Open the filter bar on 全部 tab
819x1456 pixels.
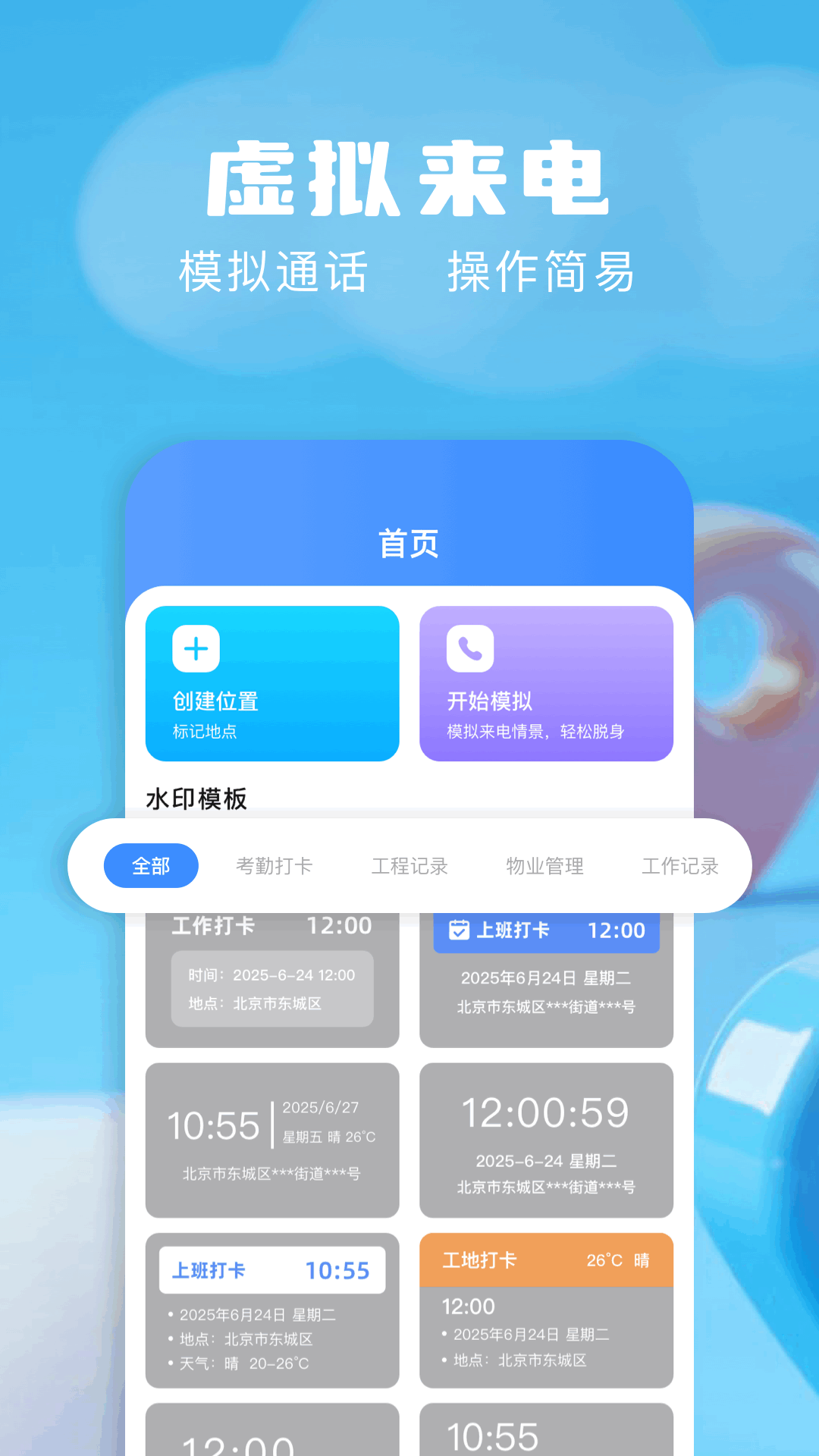[x=150, y=865]
